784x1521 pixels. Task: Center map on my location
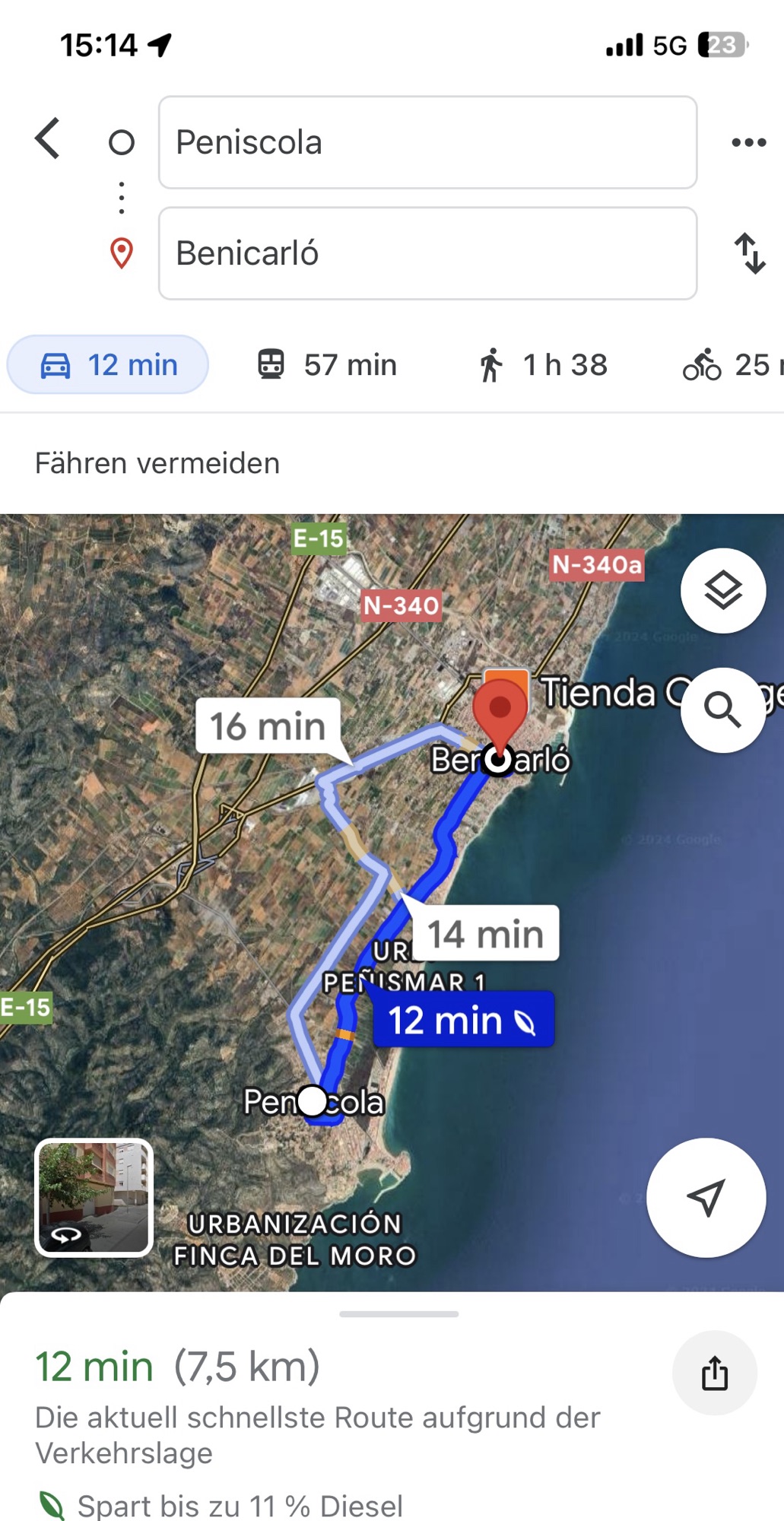coord(706,1198)
